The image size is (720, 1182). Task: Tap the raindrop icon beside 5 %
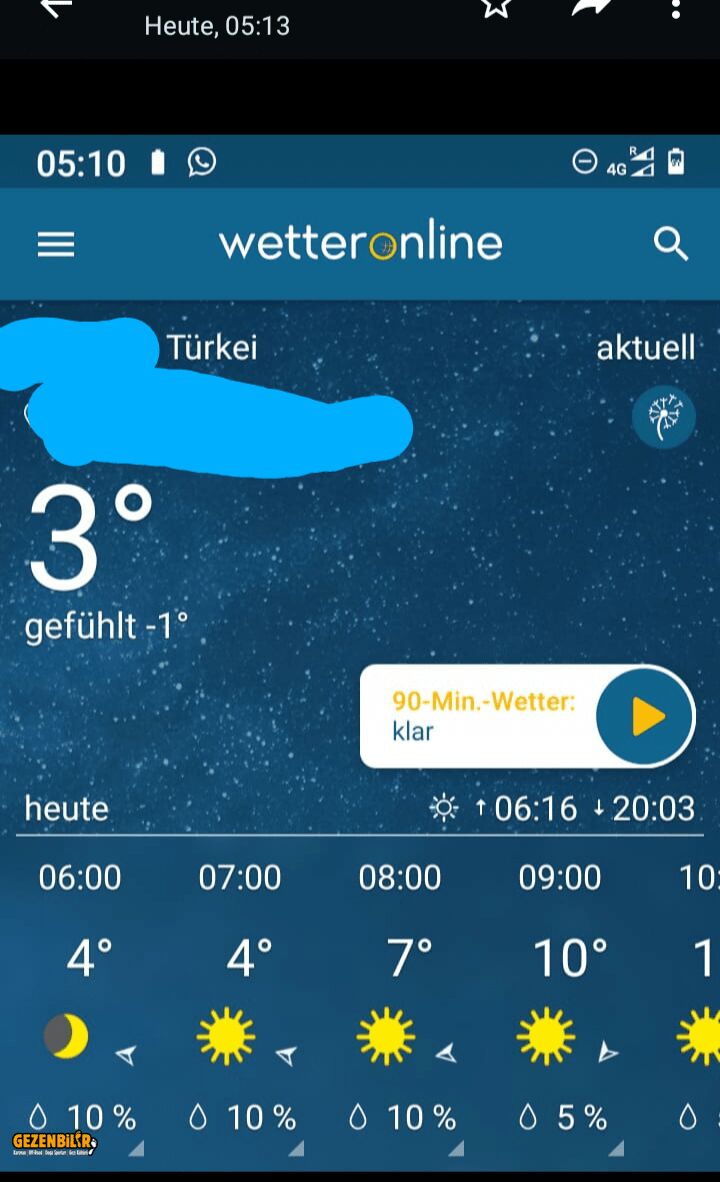coord(527,1117)
